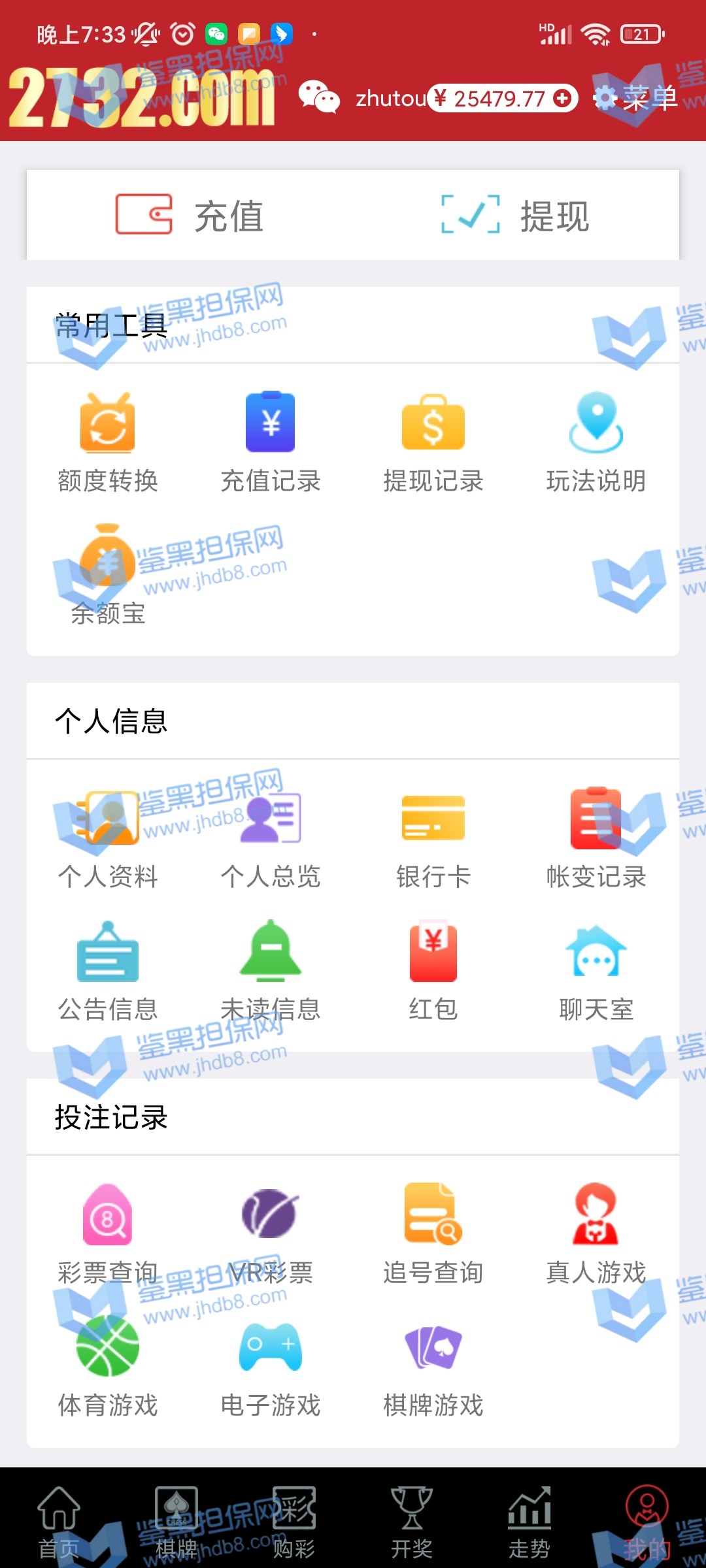Tap the plus icon beside the balance
Image resolution: width=706 pixels, height=1568 pixels.
pos(562,99)
